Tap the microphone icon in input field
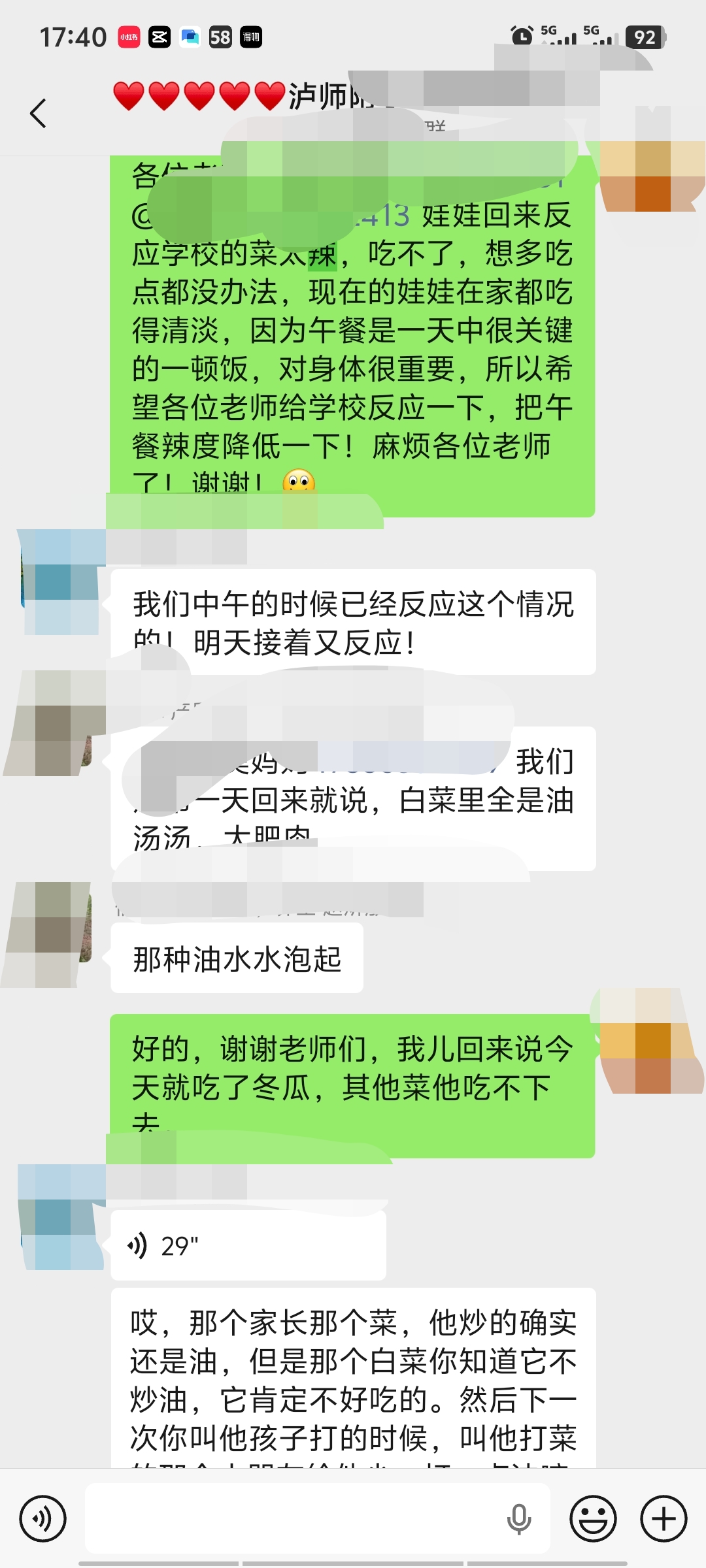 (519, 1518)
